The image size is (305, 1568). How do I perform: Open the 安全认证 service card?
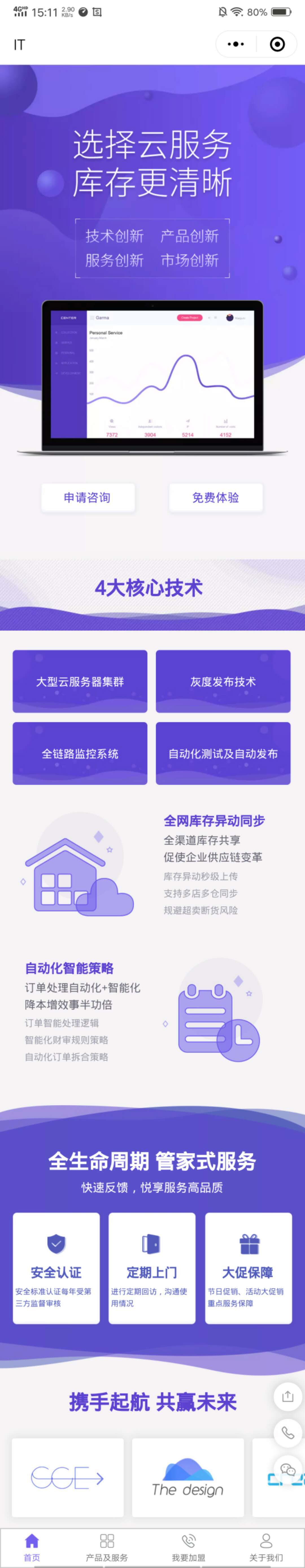56,1268
